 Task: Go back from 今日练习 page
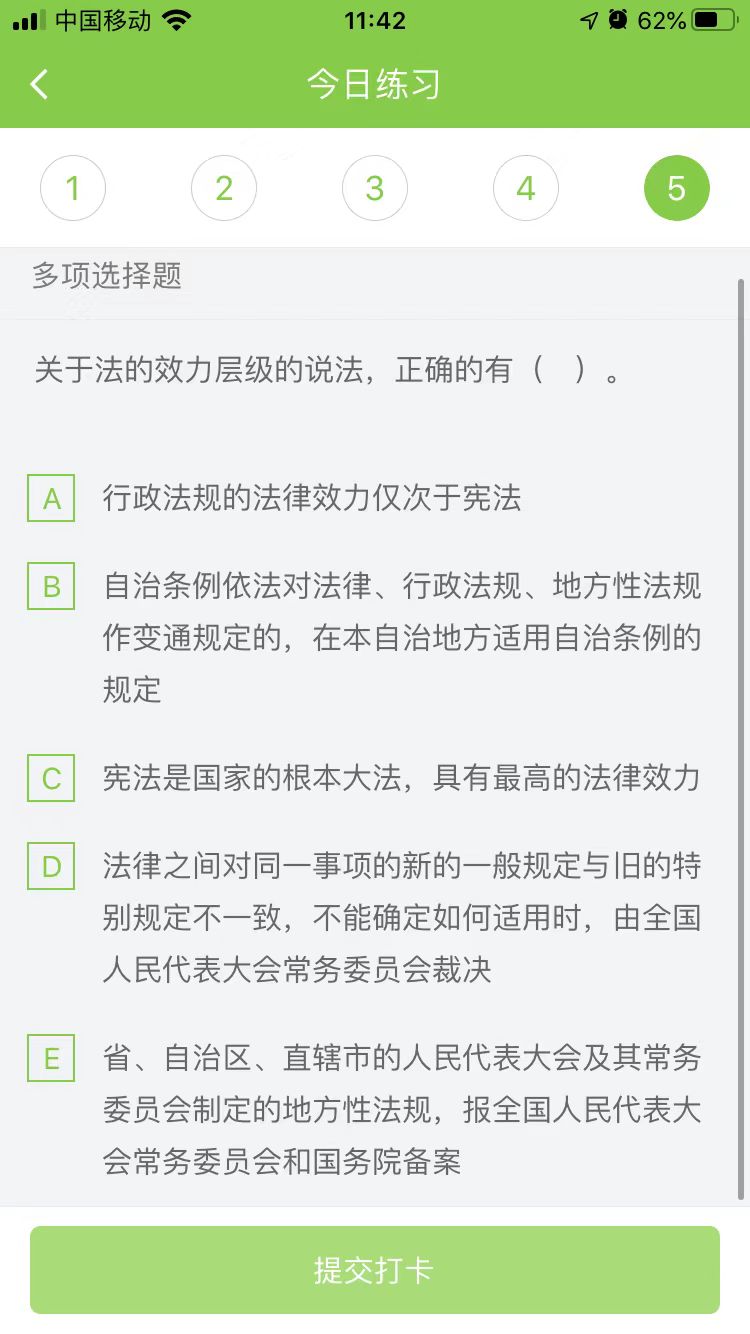point(40,84)
